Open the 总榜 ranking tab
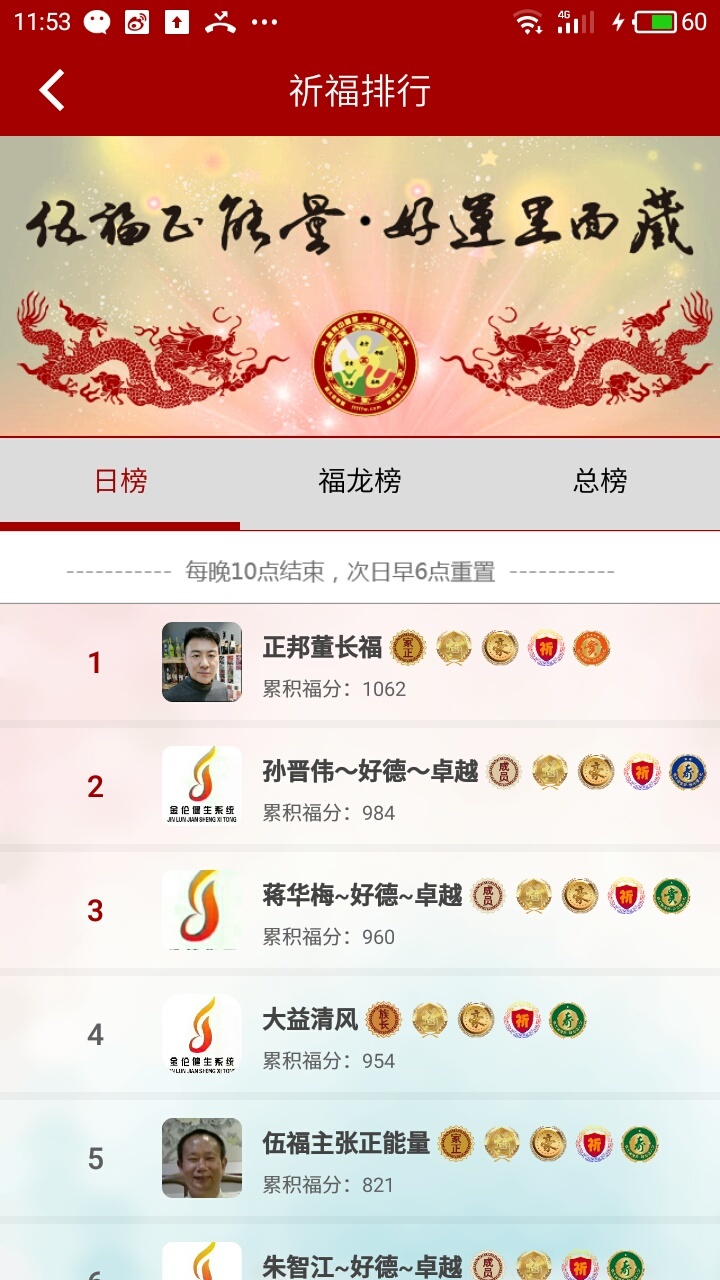The width and height of the screenshot is (720, 1280). coord(600,483)
